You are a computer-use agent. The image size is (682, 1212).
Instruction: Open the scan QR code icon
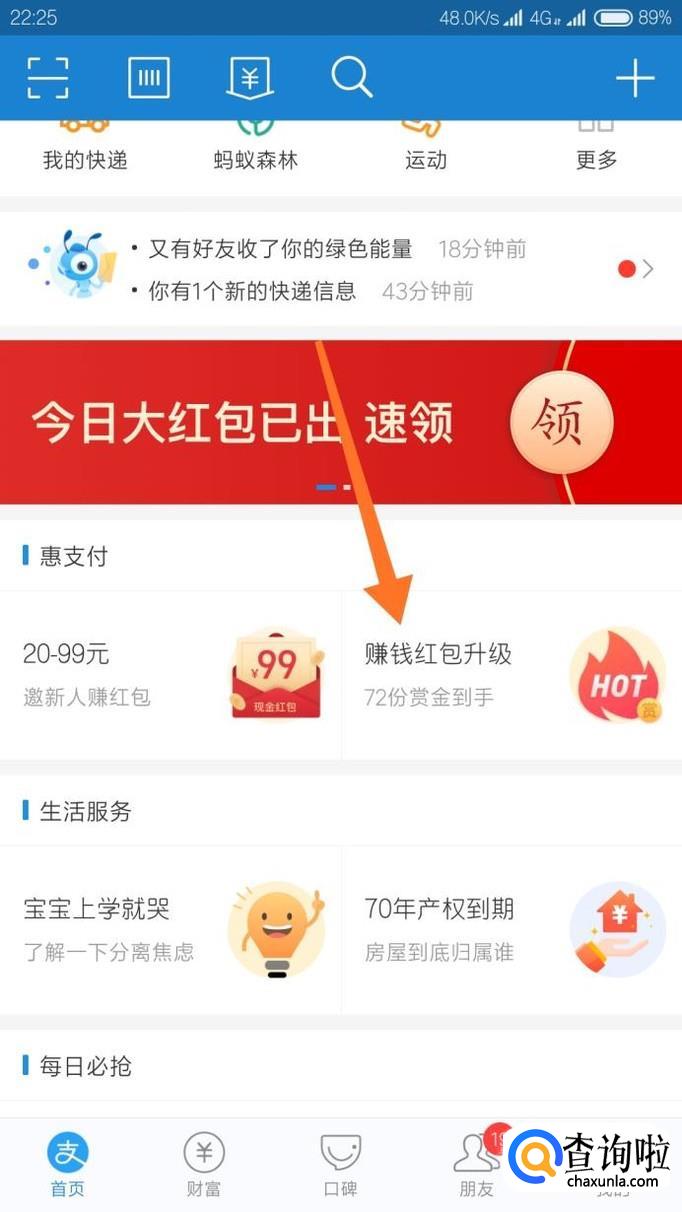[47, 78]
